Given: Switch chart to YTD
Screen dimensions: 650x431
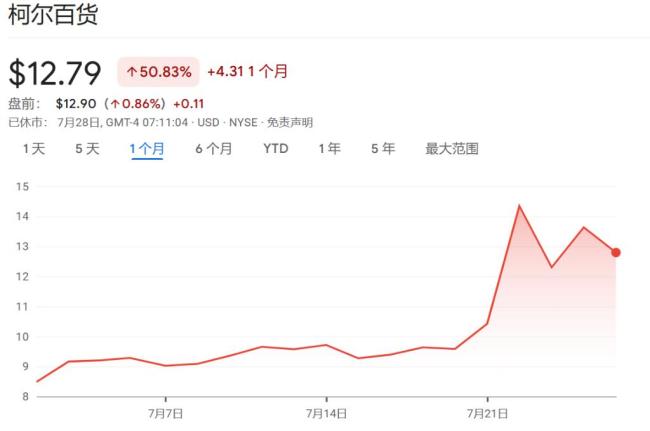Looking at the screenshot, I should tap(275, 149).
